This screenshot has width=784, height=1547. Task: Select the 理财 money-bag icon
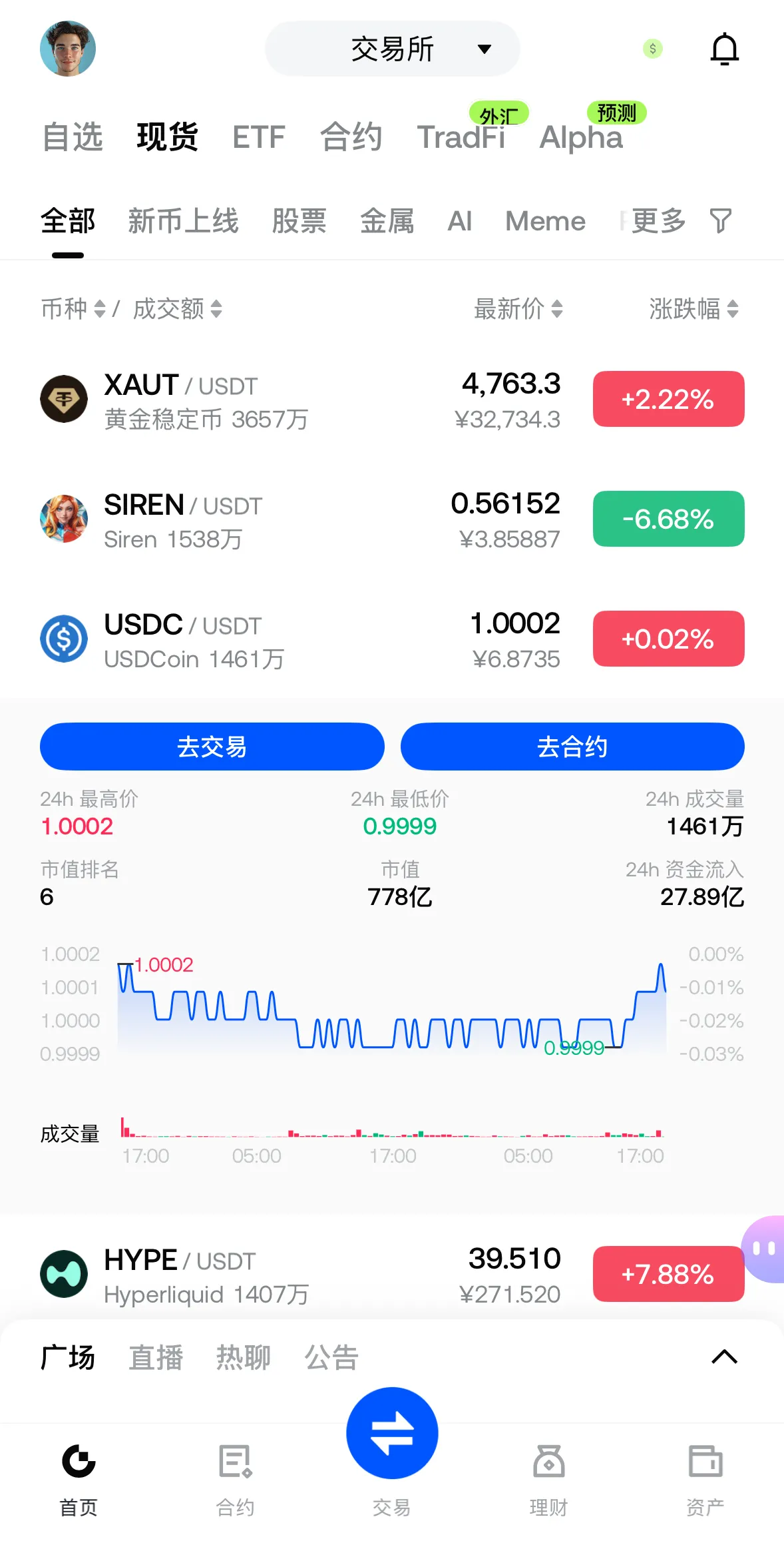[x=548, y=1462]
